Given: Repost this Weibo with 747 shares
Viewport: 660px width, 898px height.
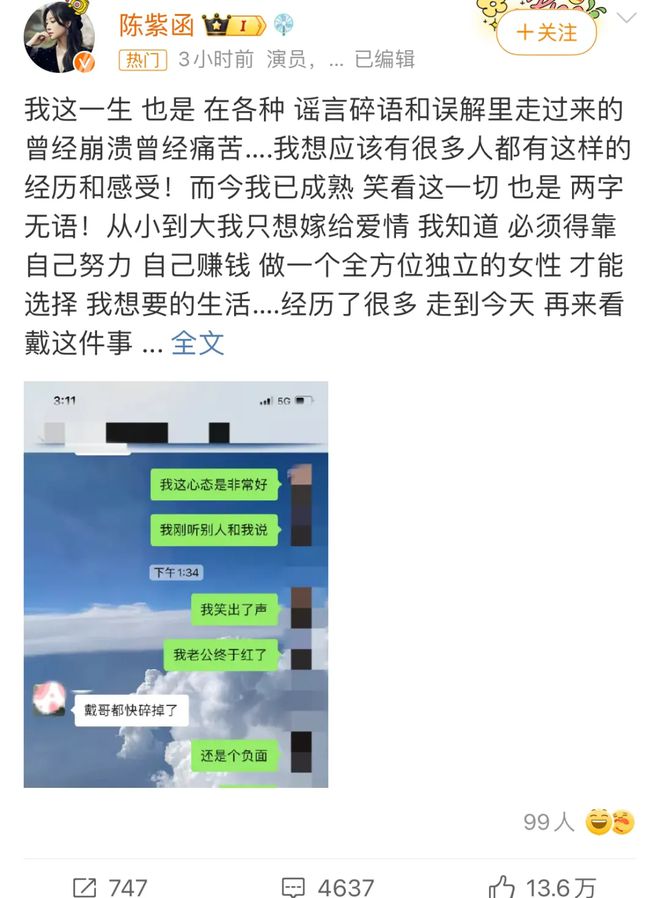Looking at the screenshot, I should click(110, 886).
